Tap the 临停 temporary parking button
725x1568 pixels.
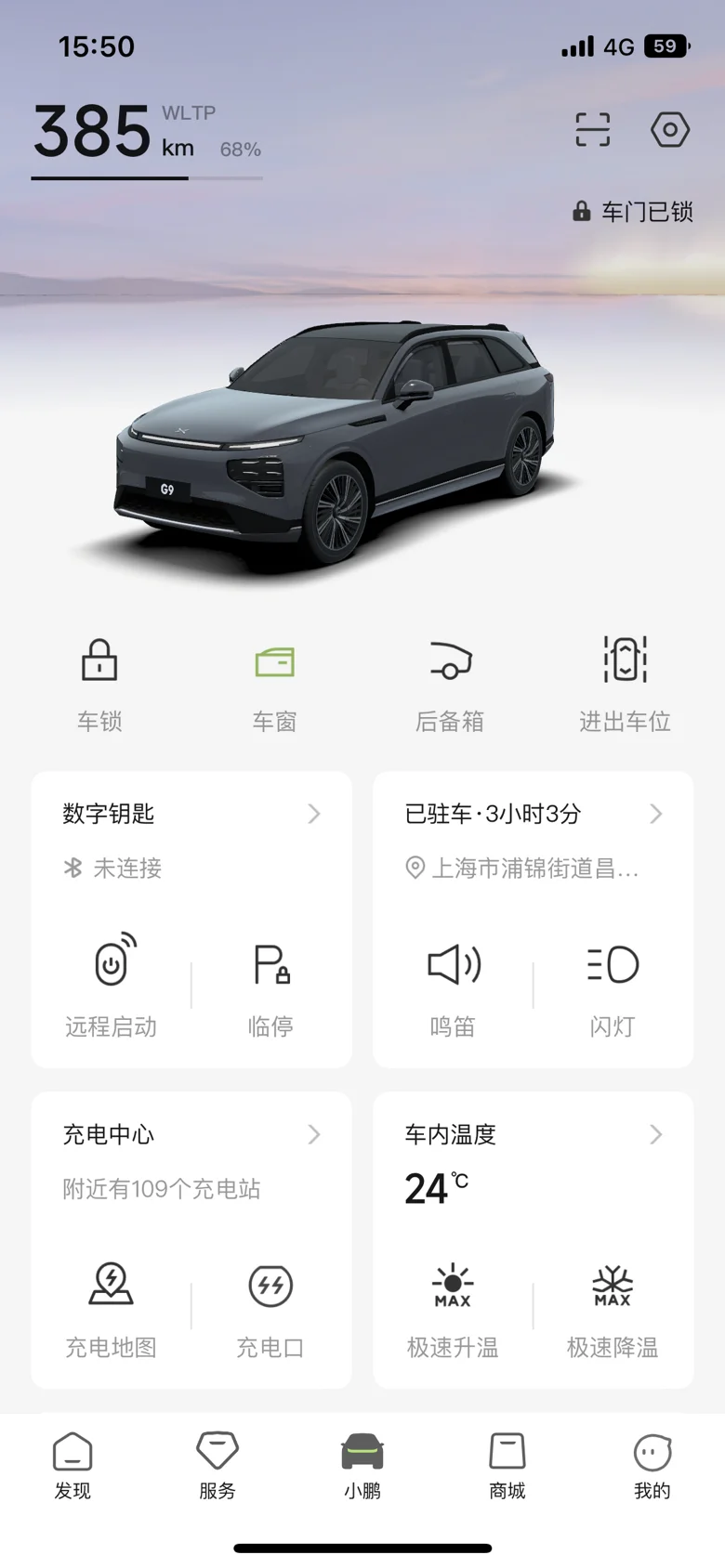pos(271,986)
